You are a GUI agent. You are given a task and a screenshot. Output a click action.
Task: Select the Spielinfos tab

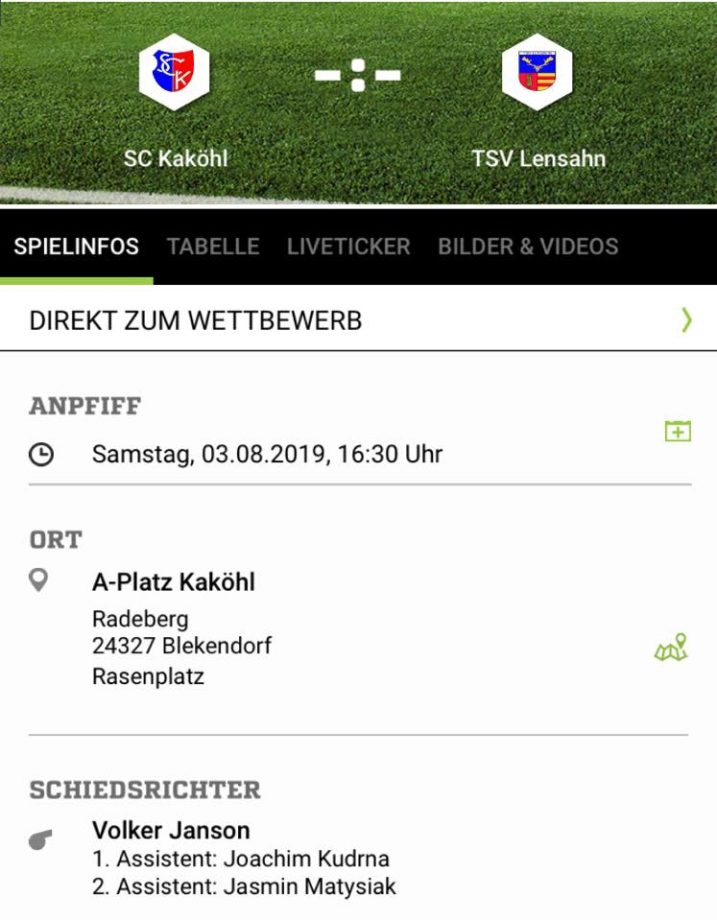76,247
